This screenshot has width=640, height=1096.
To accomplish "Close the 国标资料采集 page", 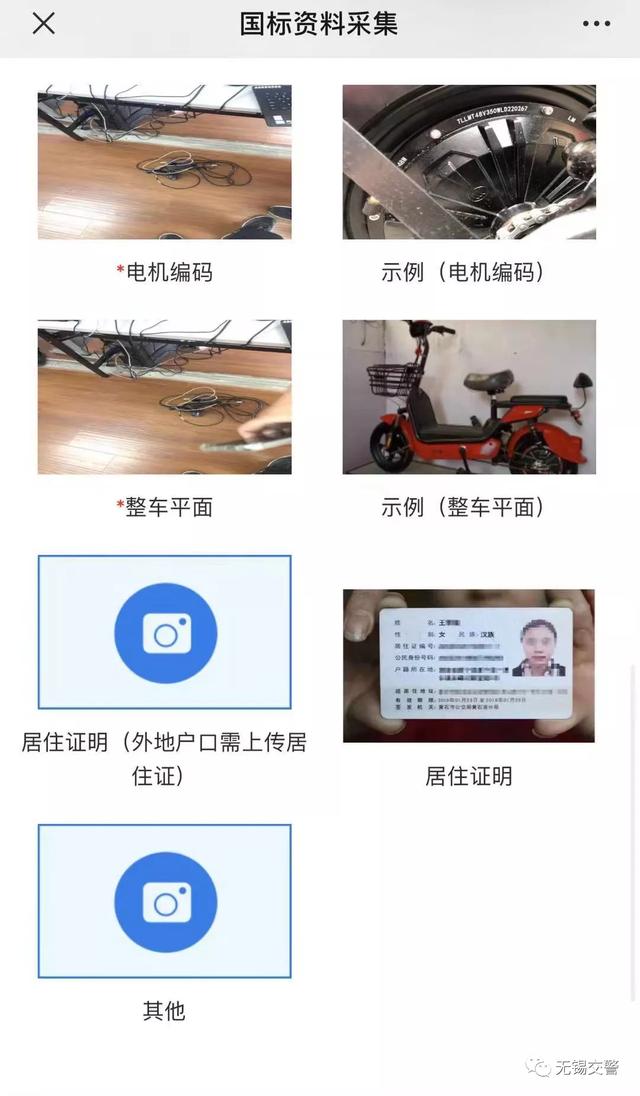I will pyautogui.click(x=43, y=24).
